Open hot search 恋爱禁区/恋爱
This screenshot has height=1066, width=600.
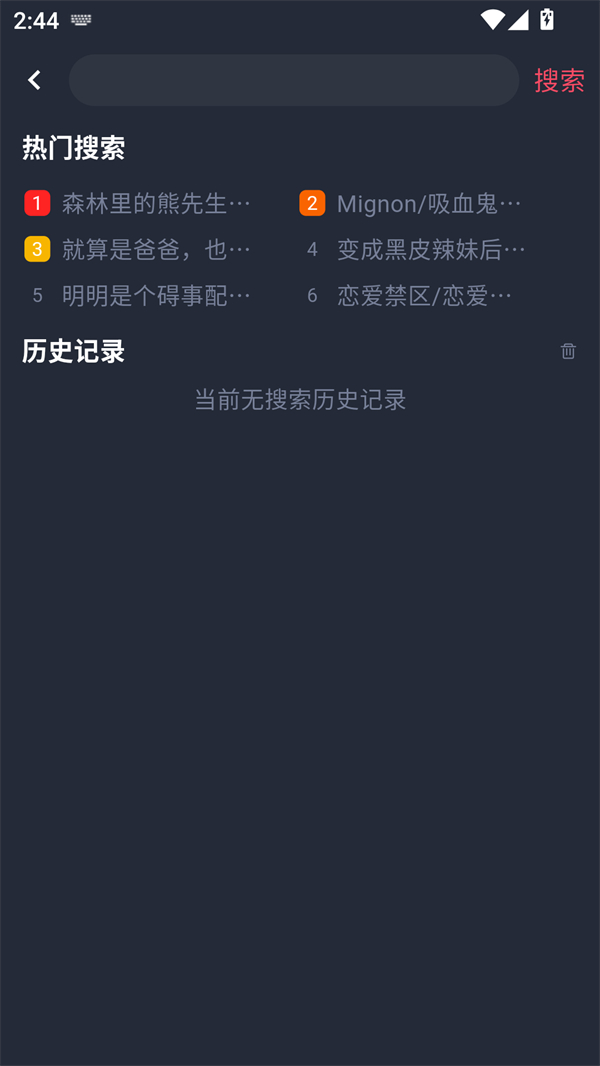pyautogui.click(x=424, y=295)
